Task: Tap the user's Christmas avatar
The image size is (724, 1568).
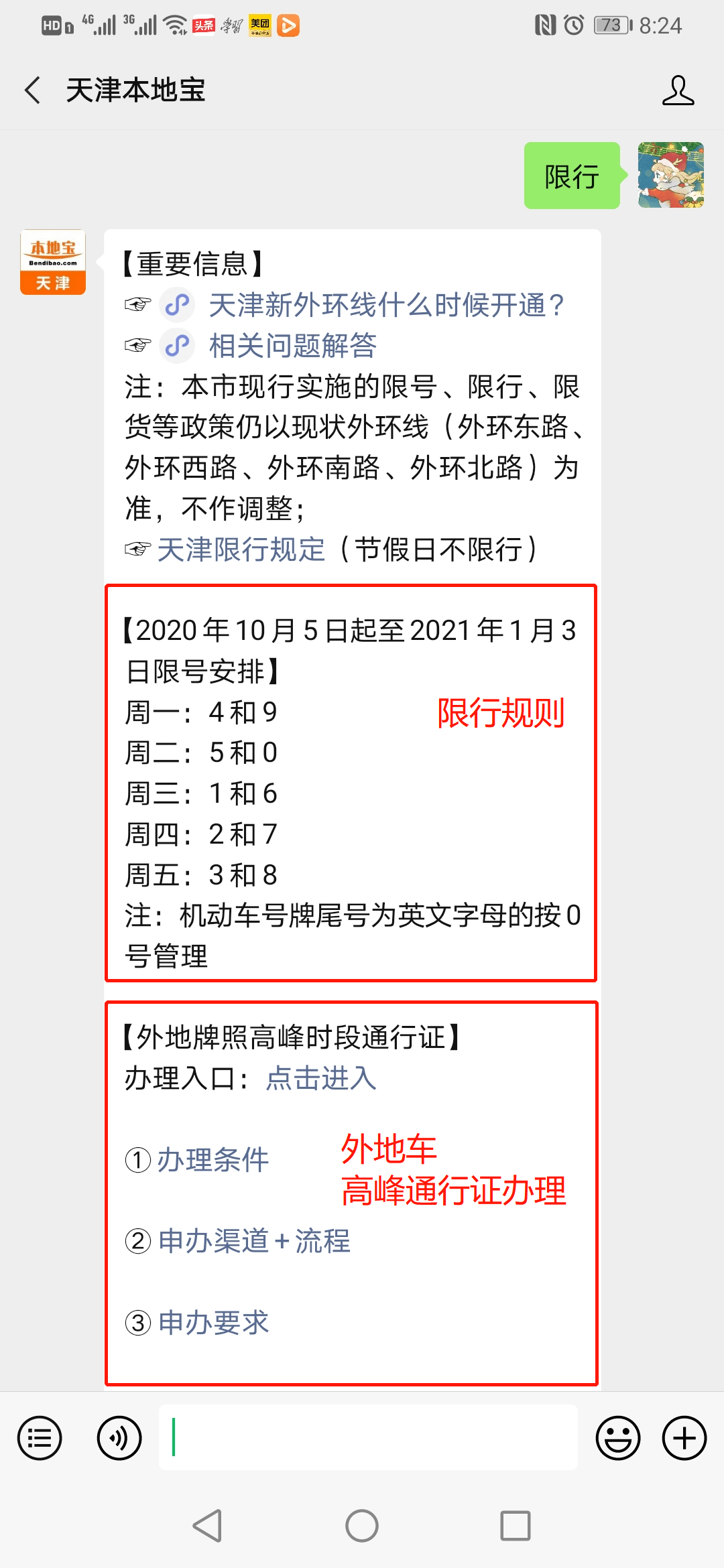Action: [670, 176]
